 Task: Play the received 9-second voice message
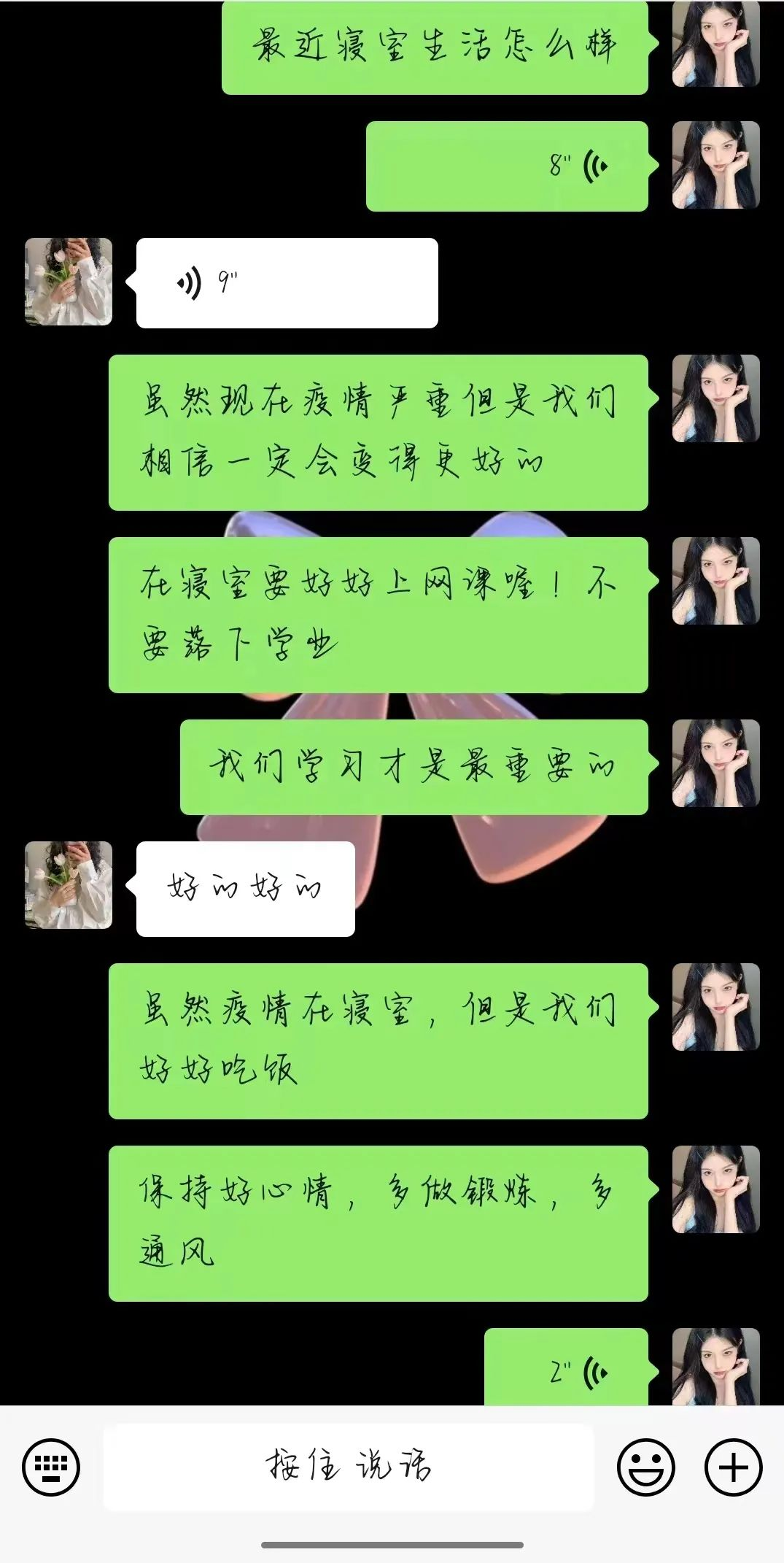click(x=287, y=282)
